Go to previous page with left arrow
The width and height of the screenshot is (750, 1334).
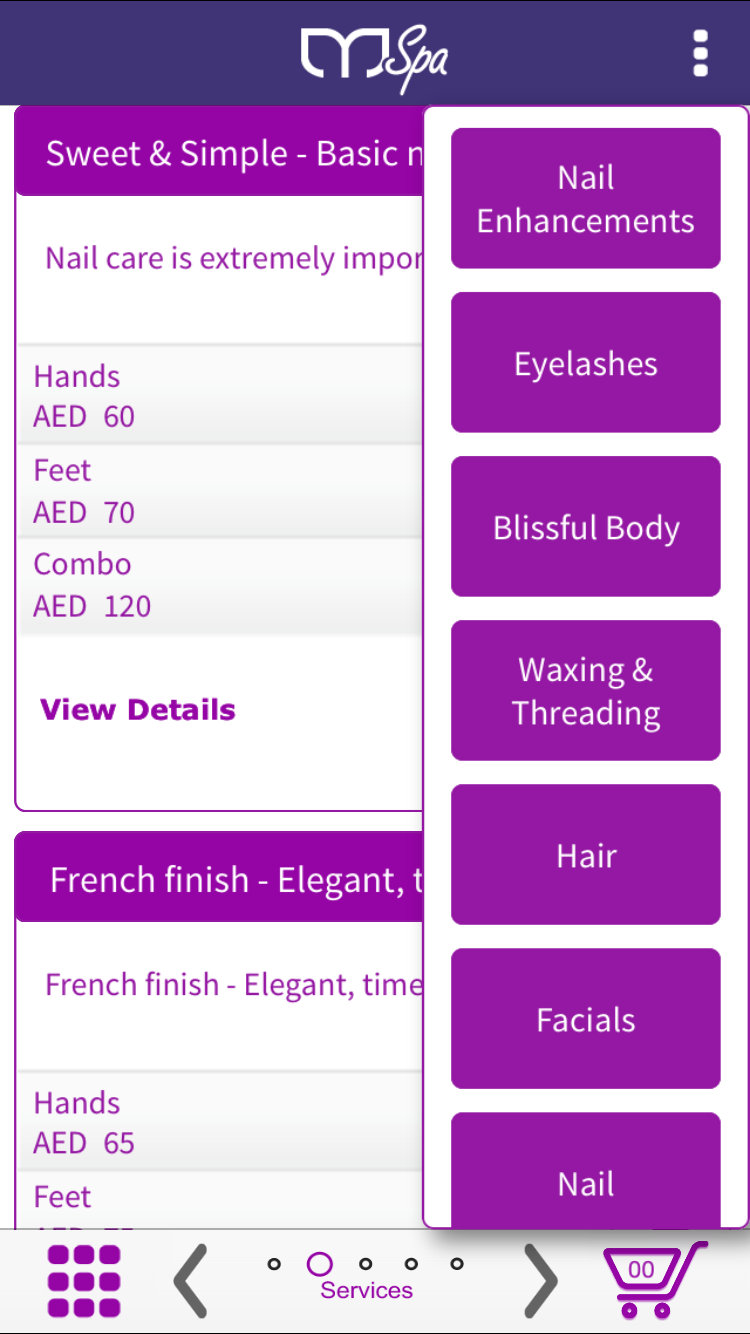coord(190,1280)
